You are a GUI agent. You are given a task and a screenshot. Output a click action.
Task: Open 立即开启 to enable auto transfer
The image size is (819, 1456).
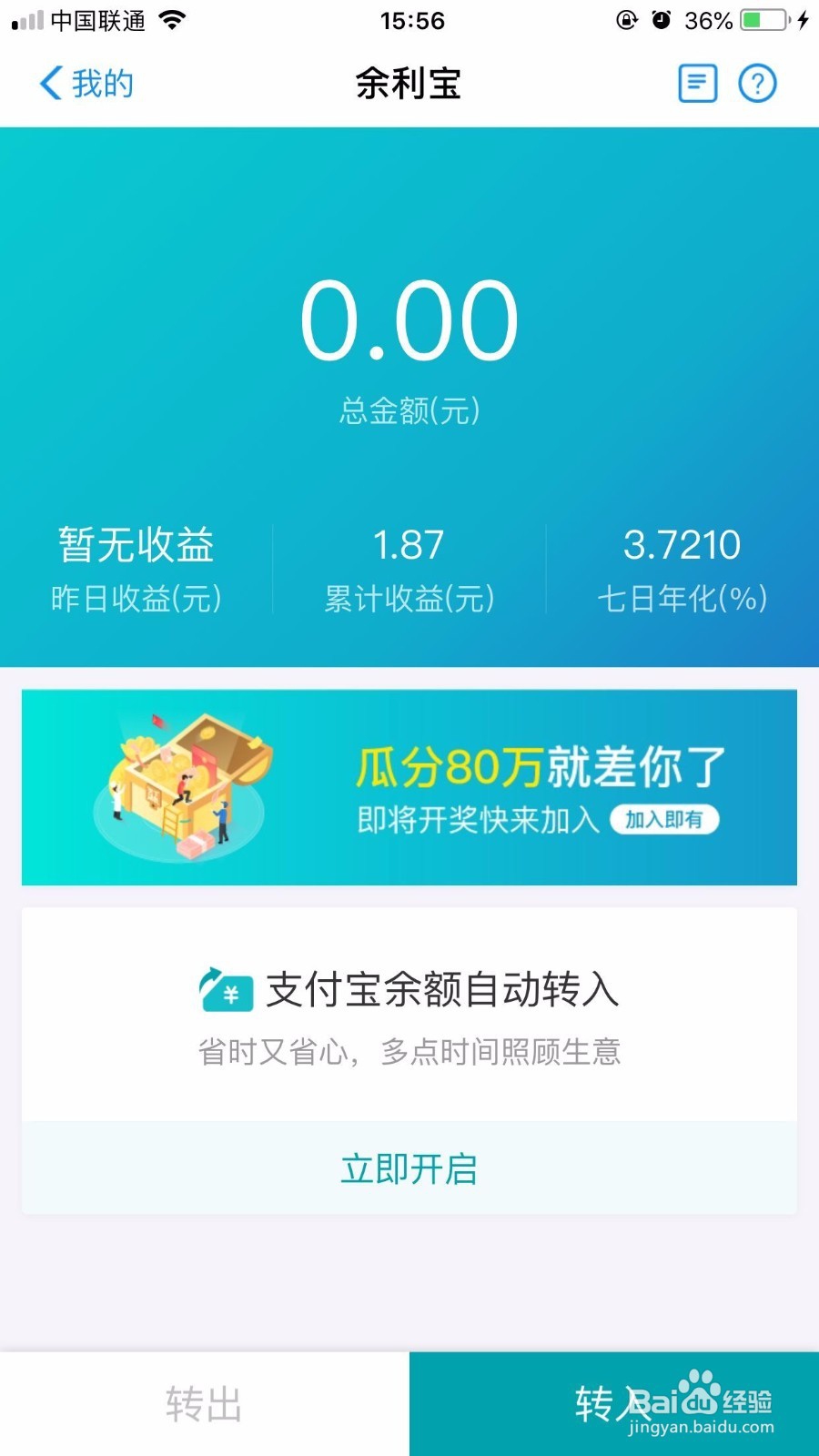[409, 1169]
